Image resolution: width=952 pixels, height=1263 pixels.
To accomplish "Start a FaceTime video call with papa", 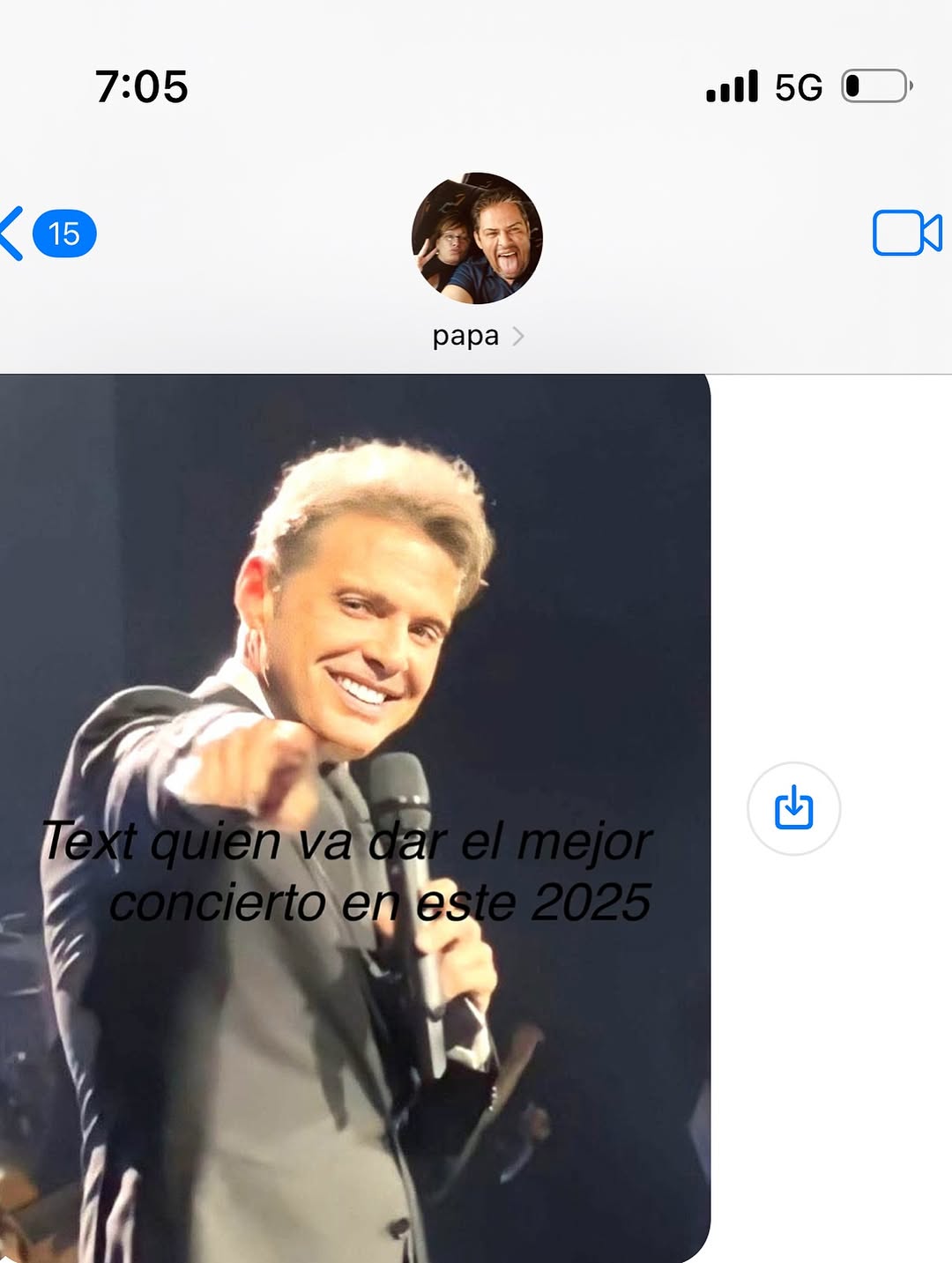I will [906, 234].
